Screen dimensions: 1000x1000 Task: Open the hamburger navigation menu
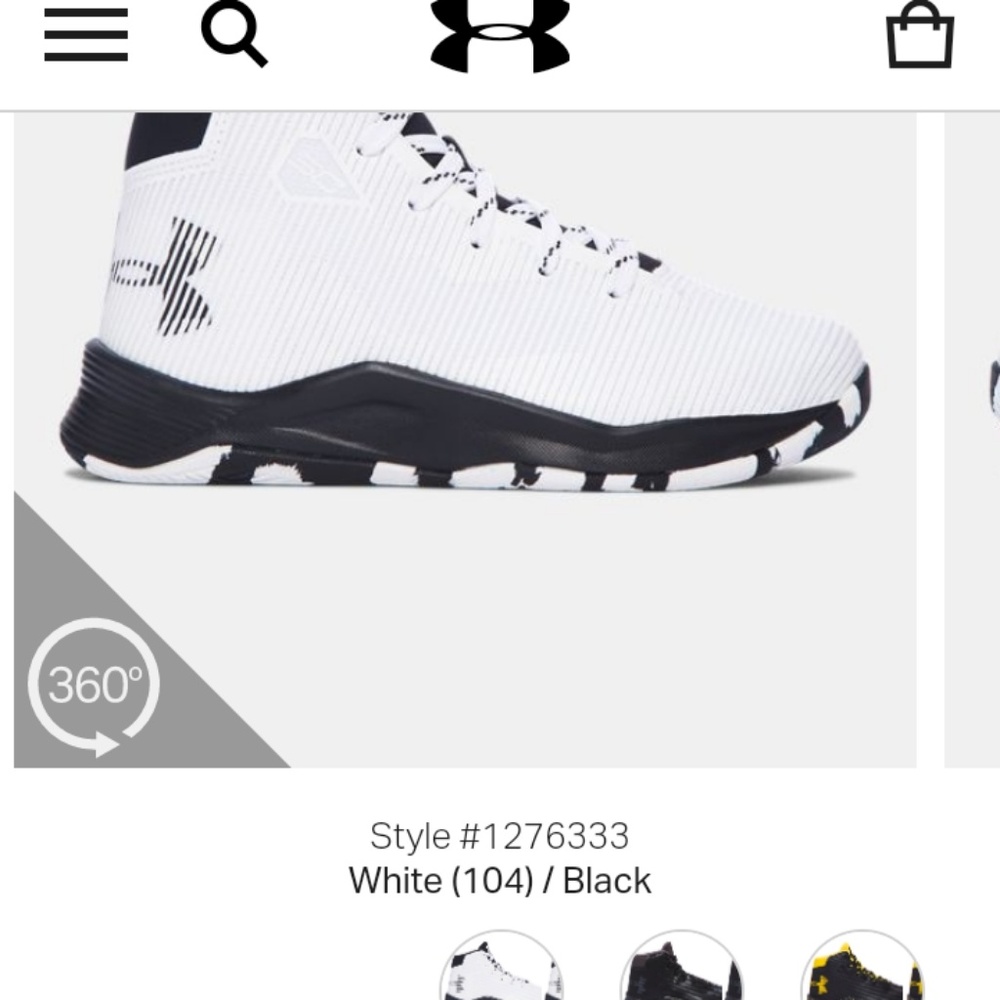(86, 35)
